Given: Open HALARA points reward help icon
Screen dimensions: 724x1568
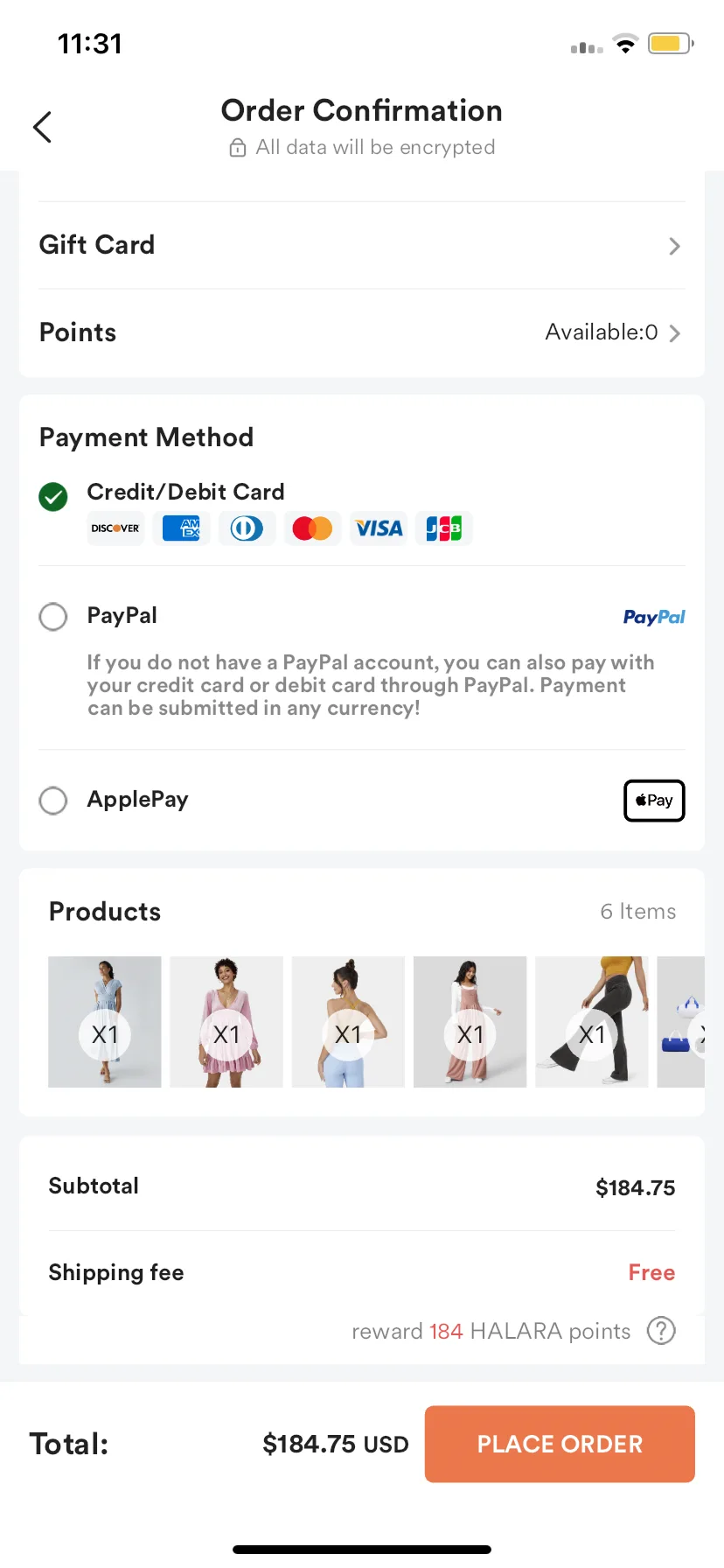Looking at the screenshot, I should [x=661, y=1331].
